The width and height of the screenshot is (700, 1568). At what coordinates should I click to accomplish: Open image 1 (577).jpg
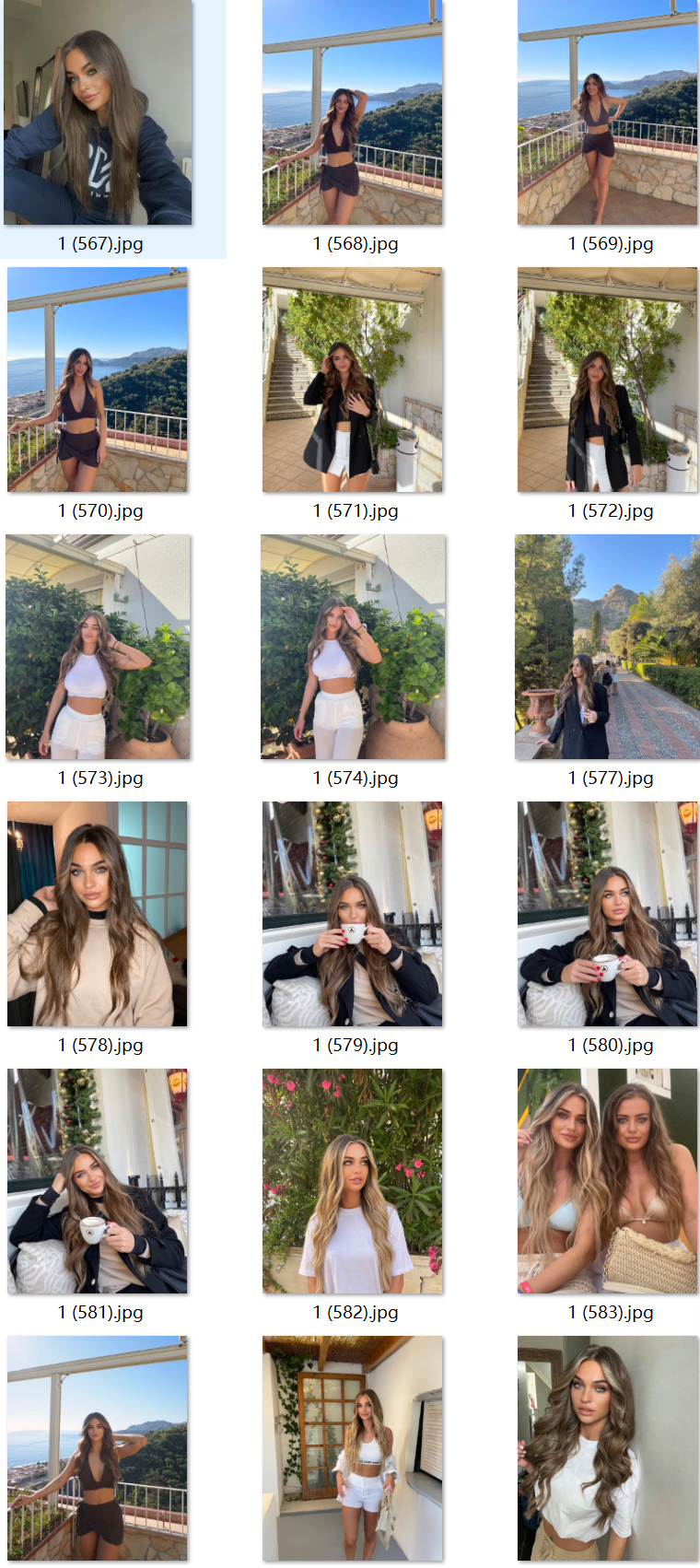[608, 647]
